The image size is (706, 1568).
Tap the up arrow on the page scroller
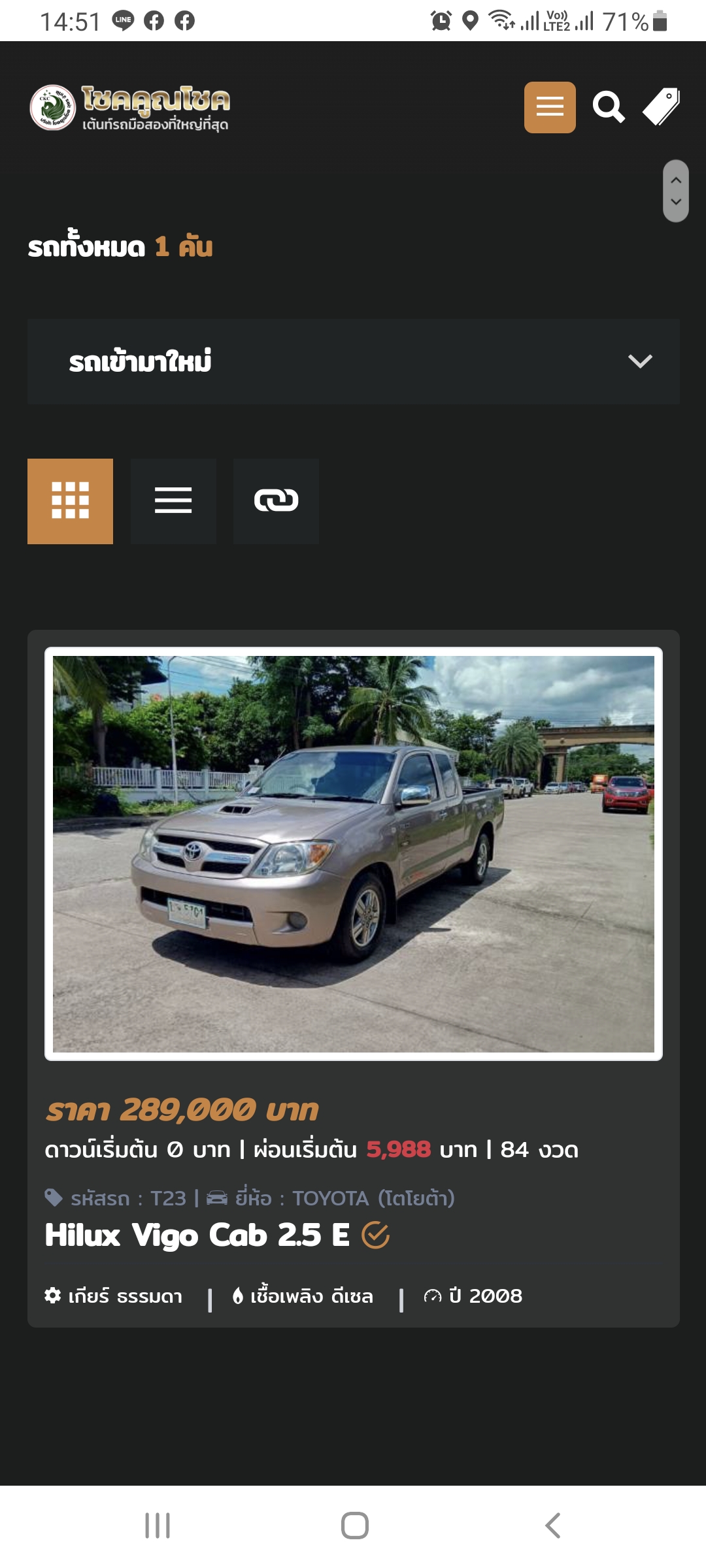click(676, 180)
